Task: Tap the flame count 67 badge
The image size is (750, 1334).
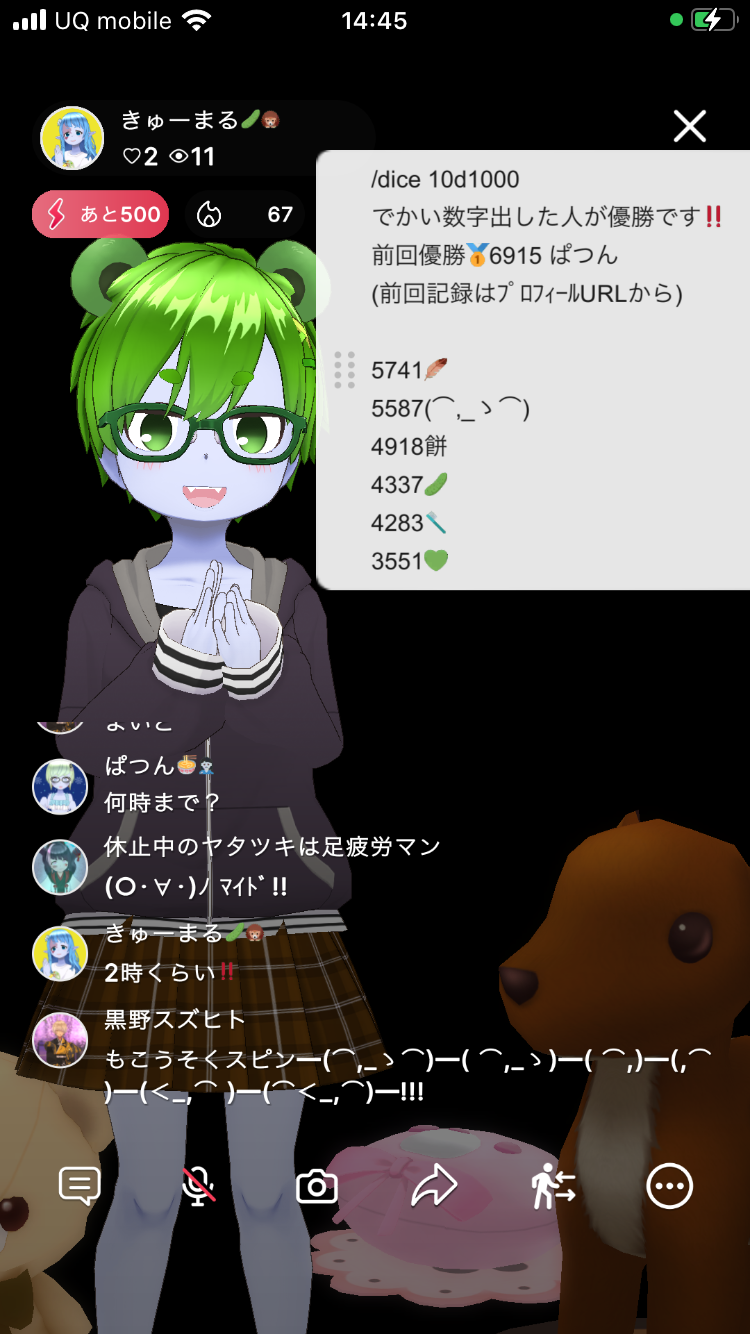Action: [245, 215]
